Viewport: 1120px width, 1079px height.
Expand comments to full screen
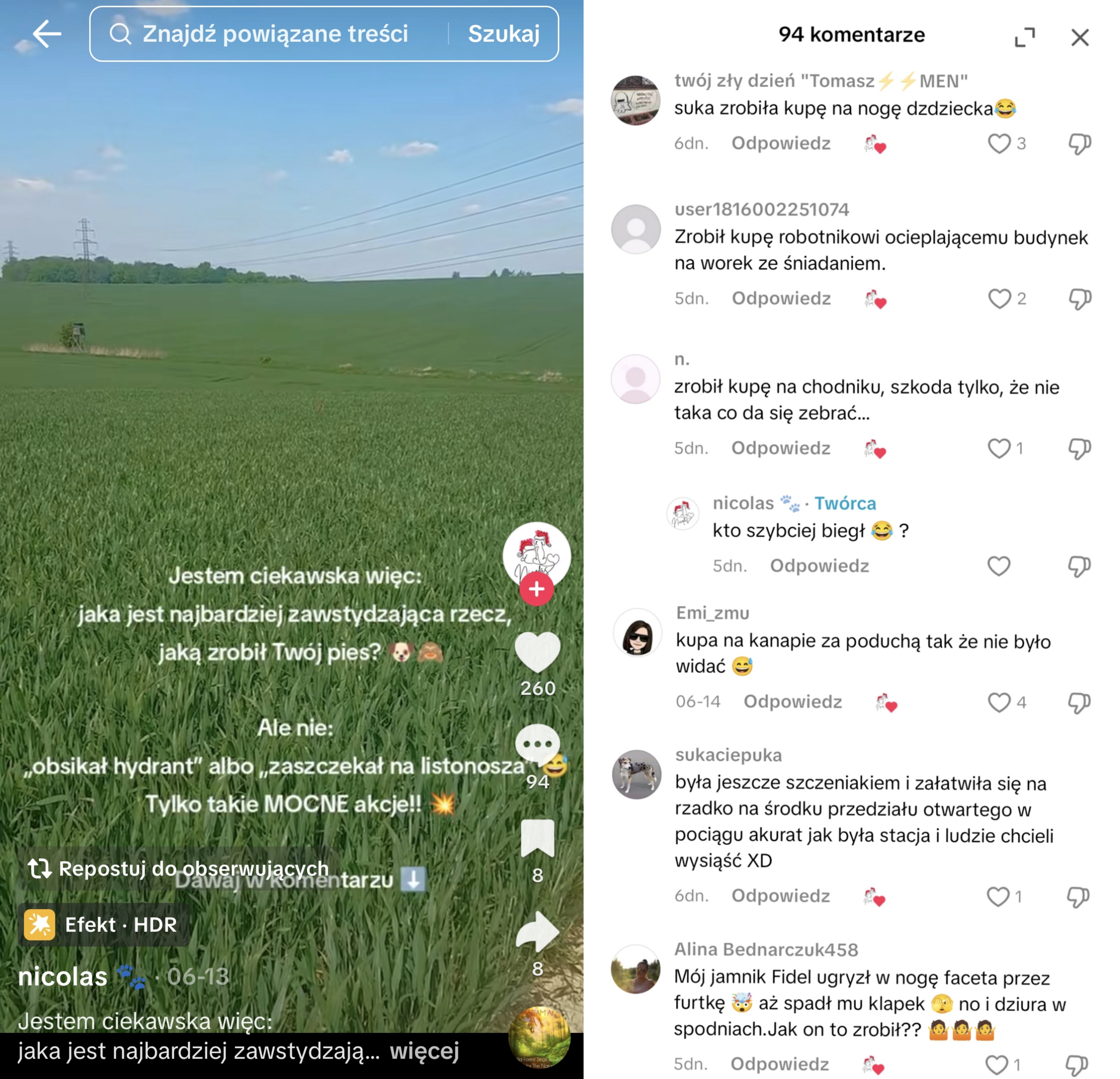point(1024,38)
